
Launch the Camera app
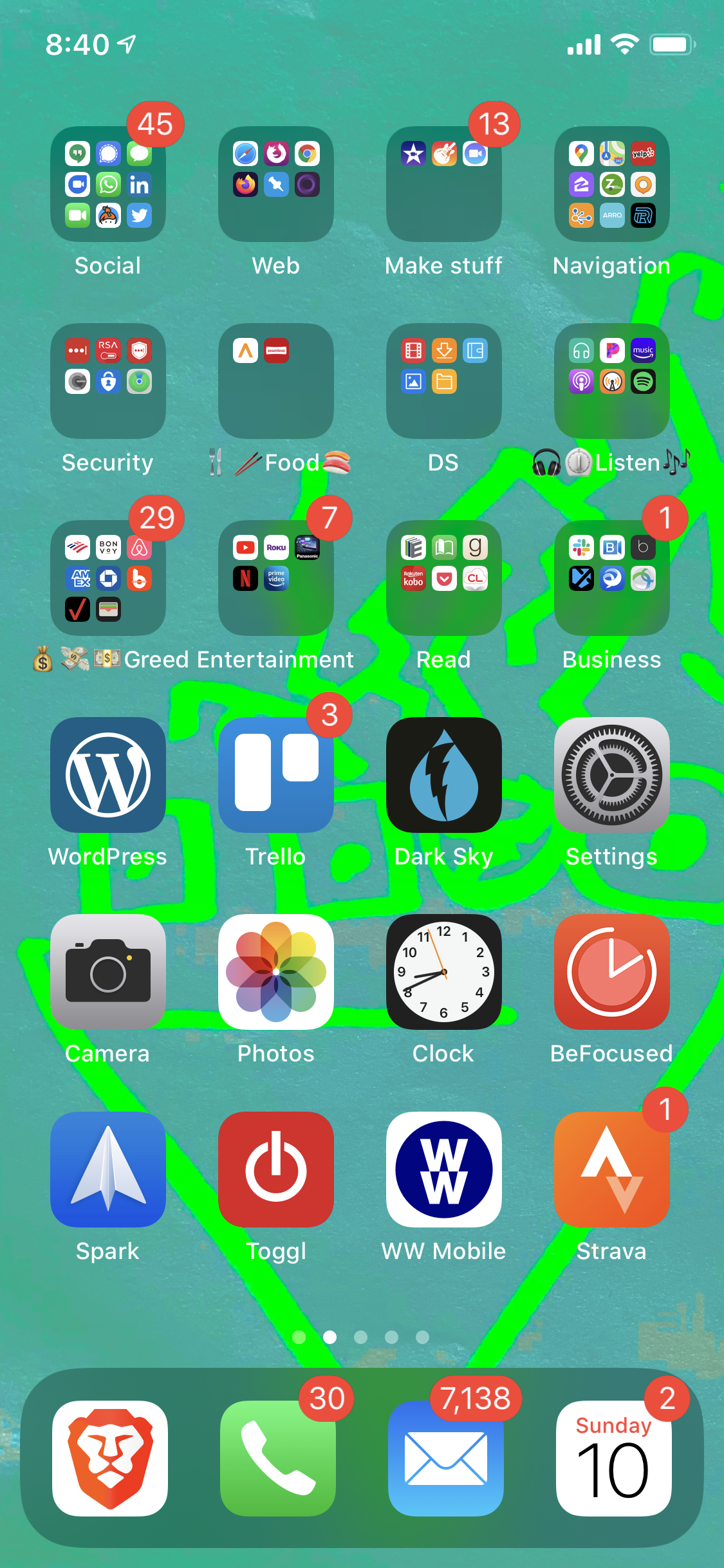(108, 972)
